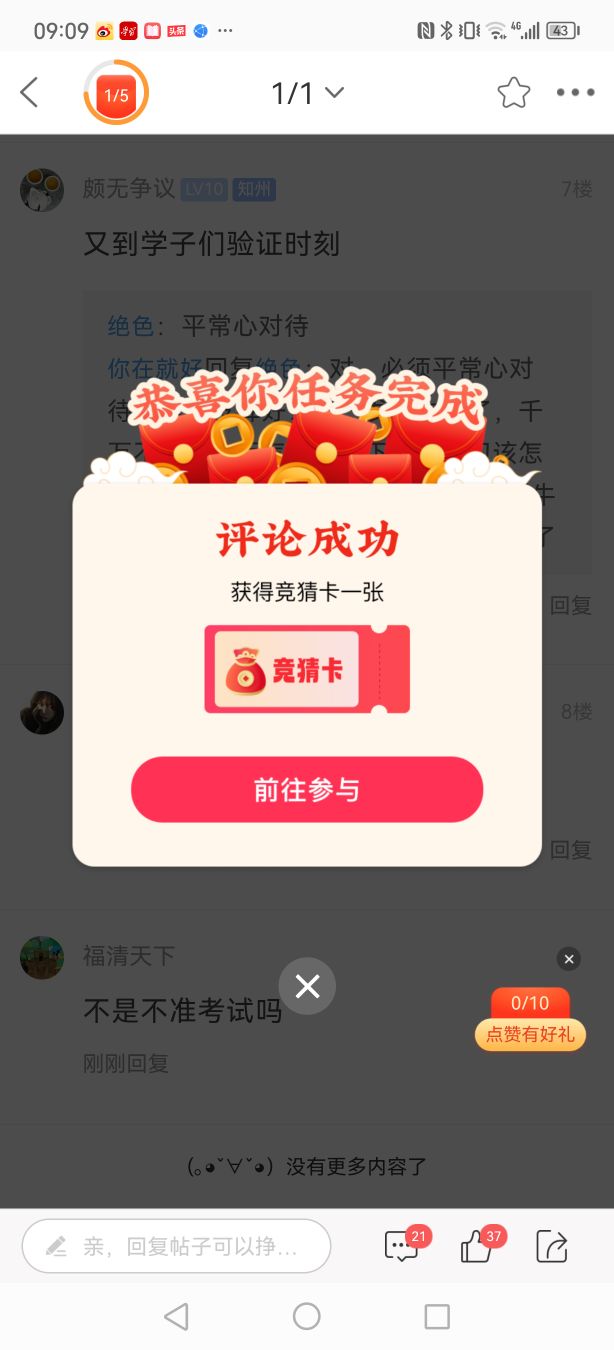
Task: Open the 1/5 task progress icon
Action: [x=116, y=94]
